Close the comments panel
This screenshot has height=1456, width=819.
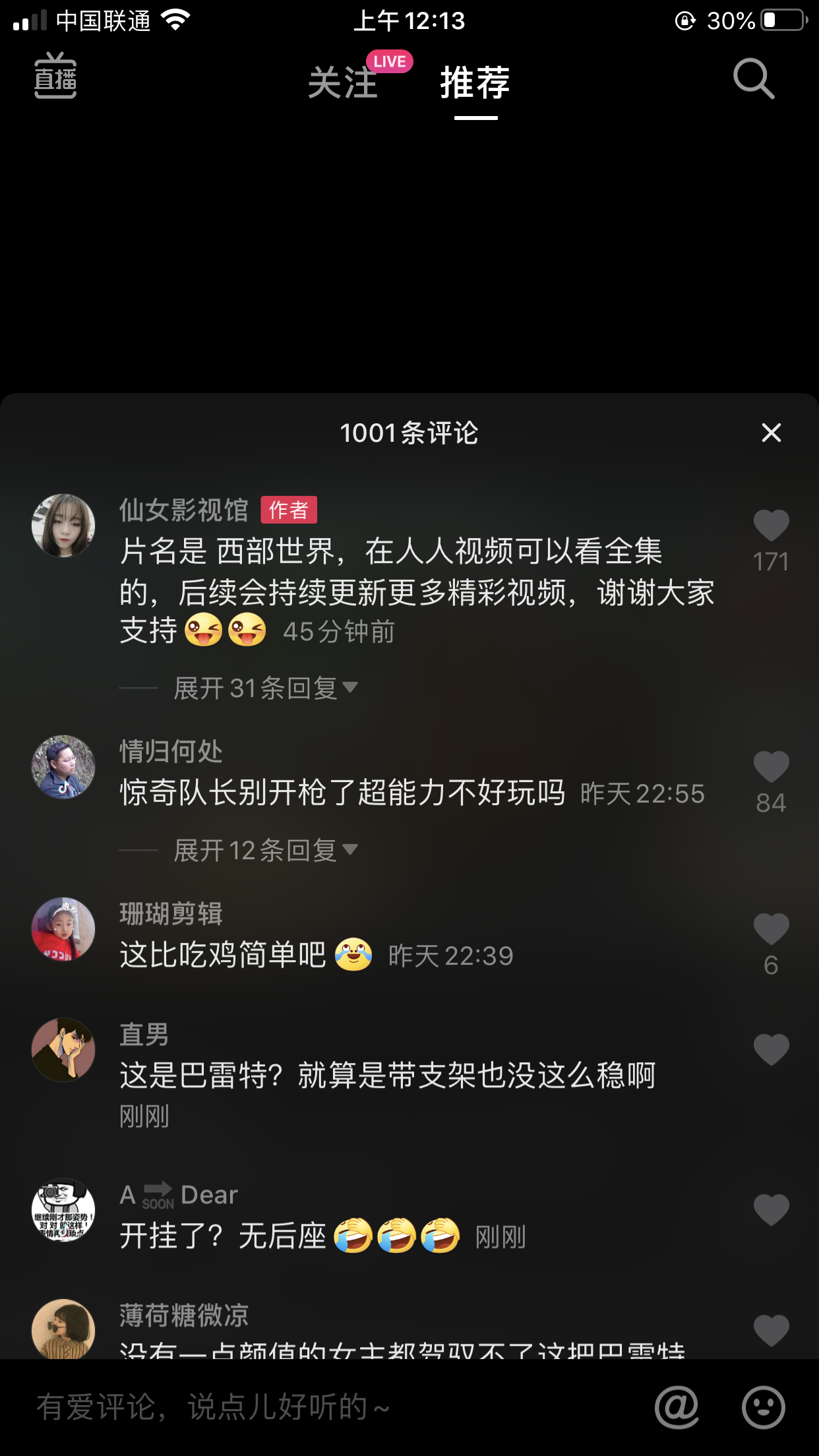coord(771,433)
